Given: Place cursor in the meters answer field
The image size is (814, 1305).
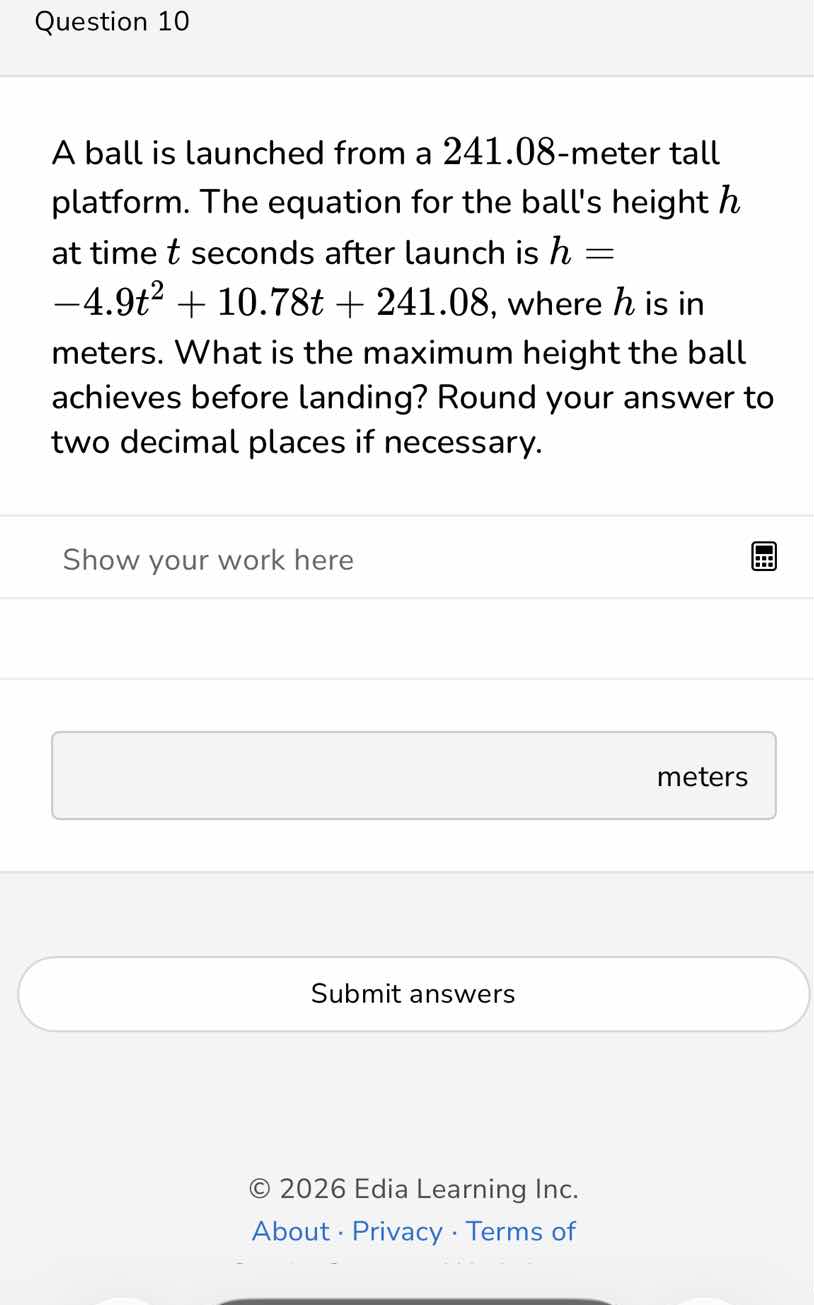Looking at the screenshot, I should 350,775.
